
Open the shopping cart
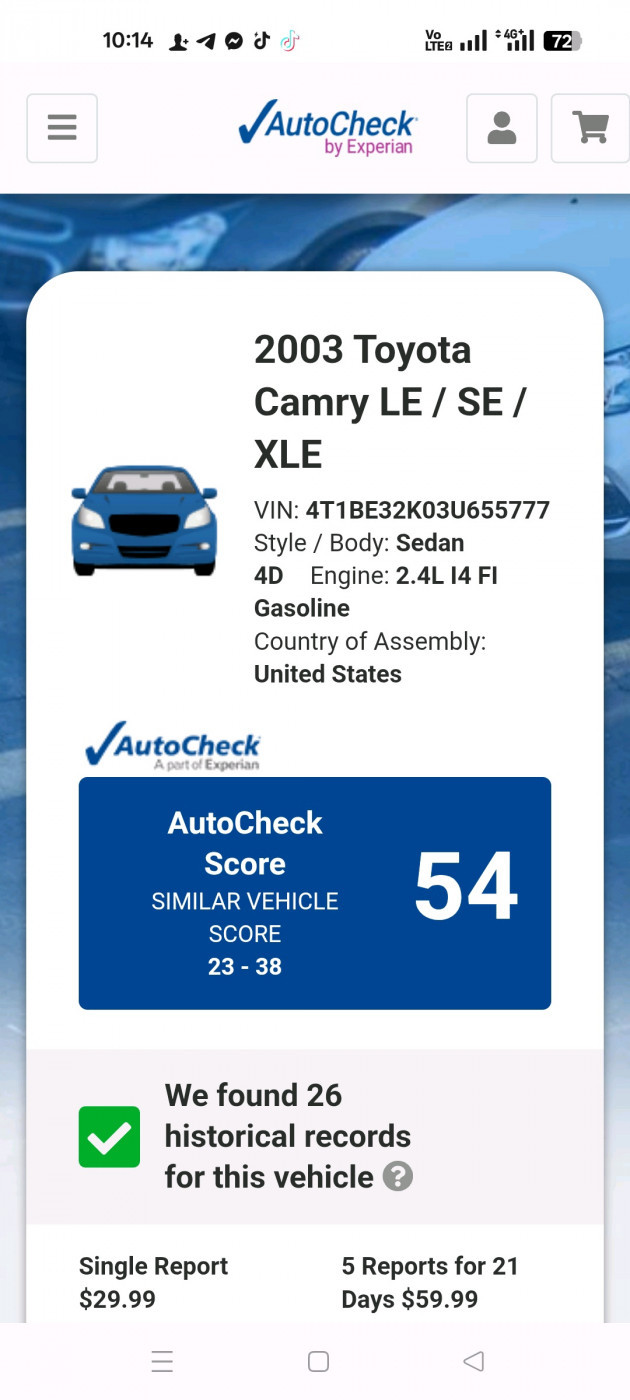(590, 128)
